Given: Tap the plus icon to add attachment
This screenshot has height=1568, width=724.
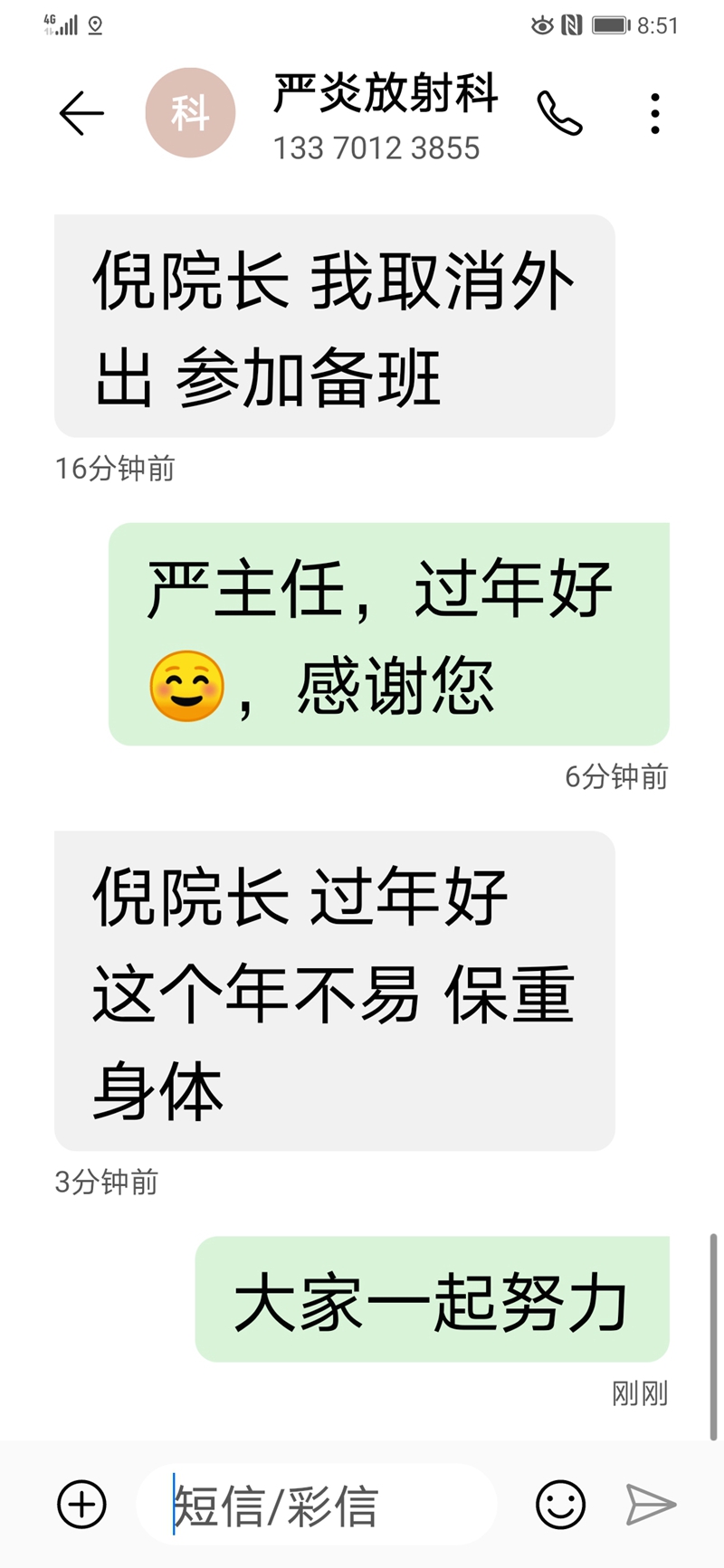Looking at the screenshot, I should click(82, 1505).
